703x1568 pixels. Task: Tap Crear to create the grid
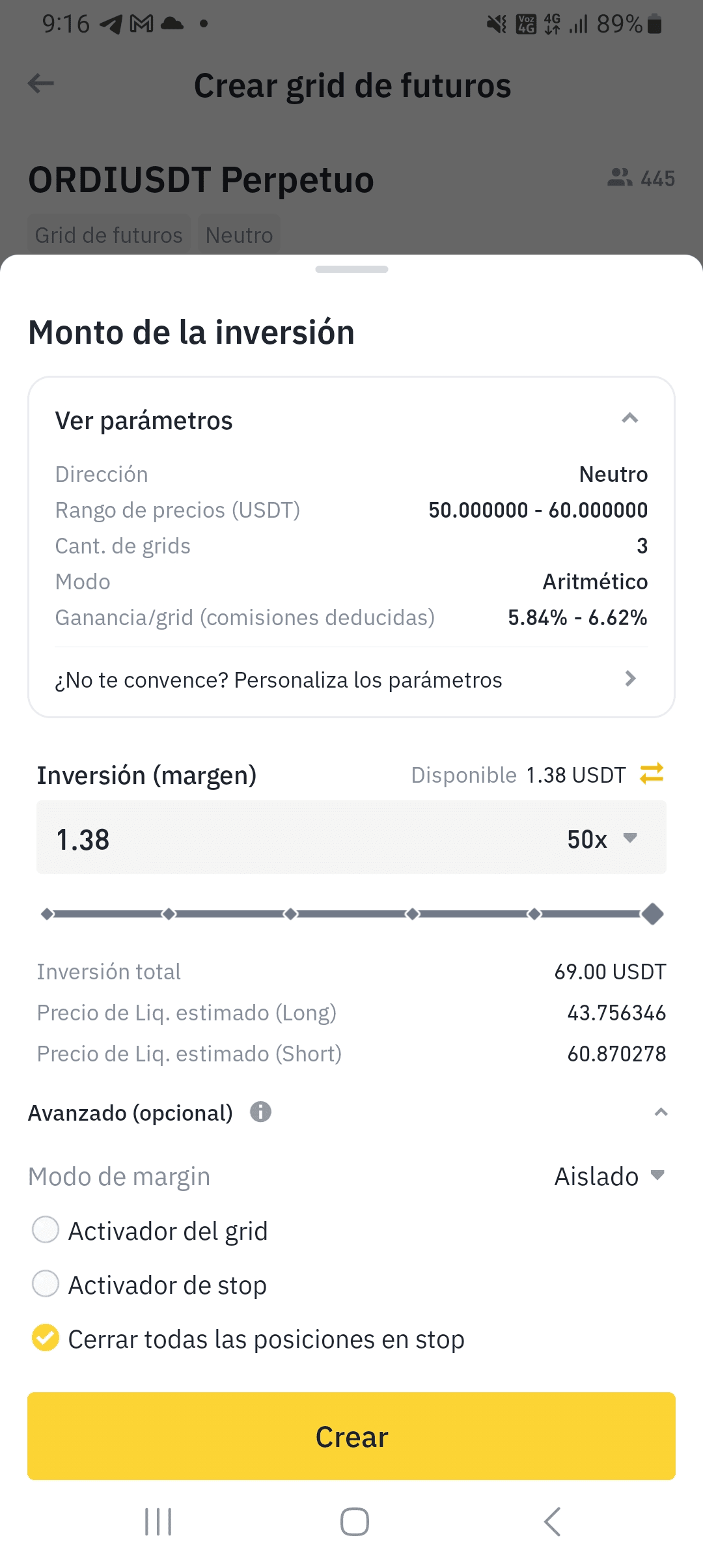coord(351,1436)
